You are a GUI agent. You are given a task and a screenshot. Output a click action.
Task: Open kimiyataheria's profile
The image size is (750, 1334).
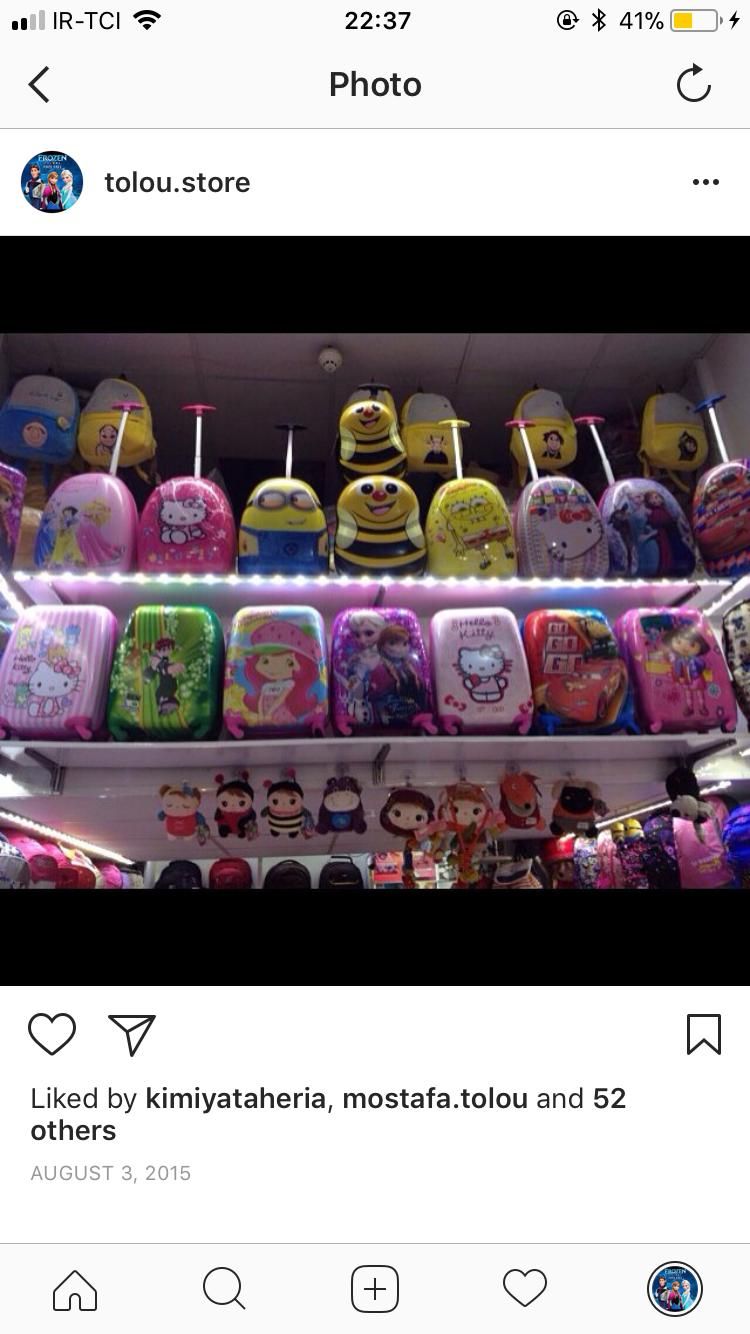[x=235, y=1098]
